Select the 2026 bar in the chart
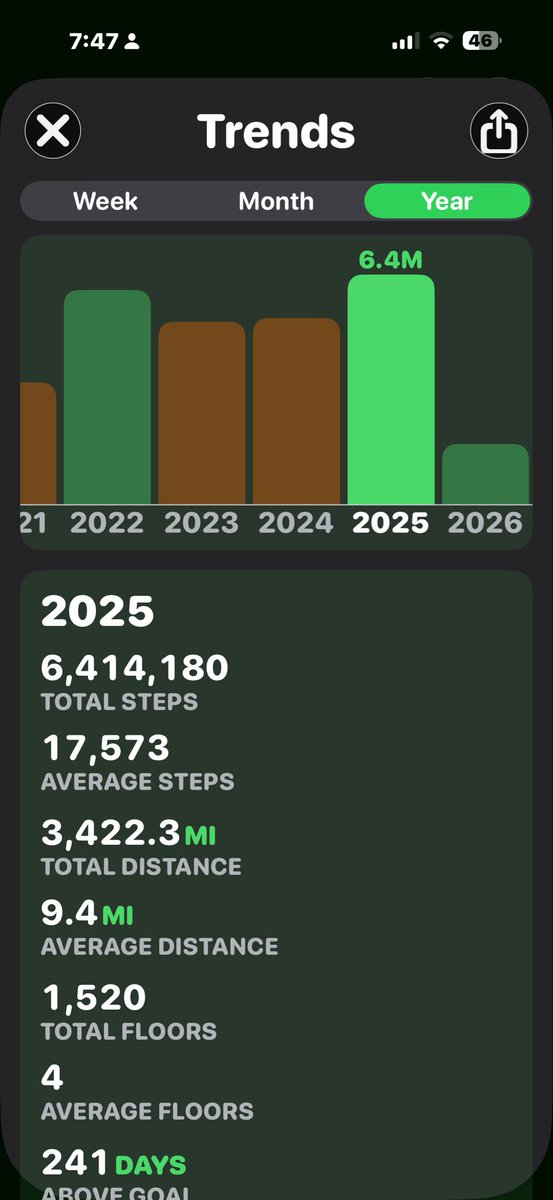 (485, 474)
